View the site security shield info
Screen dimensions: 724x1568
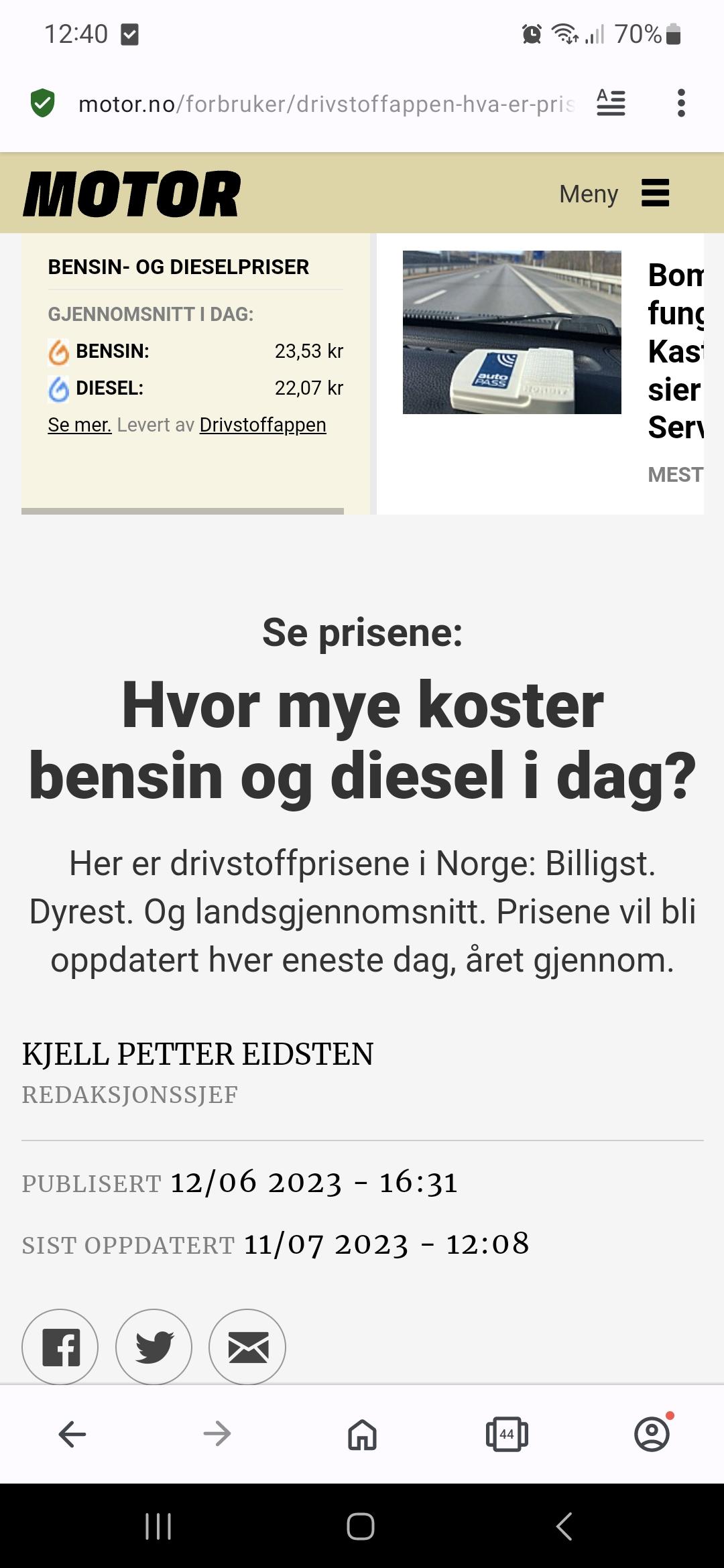tap(43, 103)
